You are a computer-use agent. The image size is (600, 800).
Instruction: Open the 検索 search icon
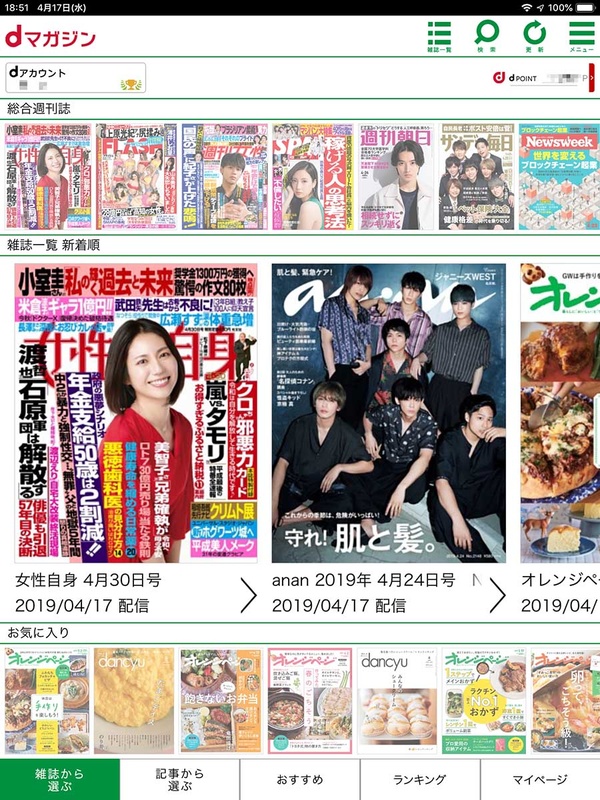tap(486, 37)
